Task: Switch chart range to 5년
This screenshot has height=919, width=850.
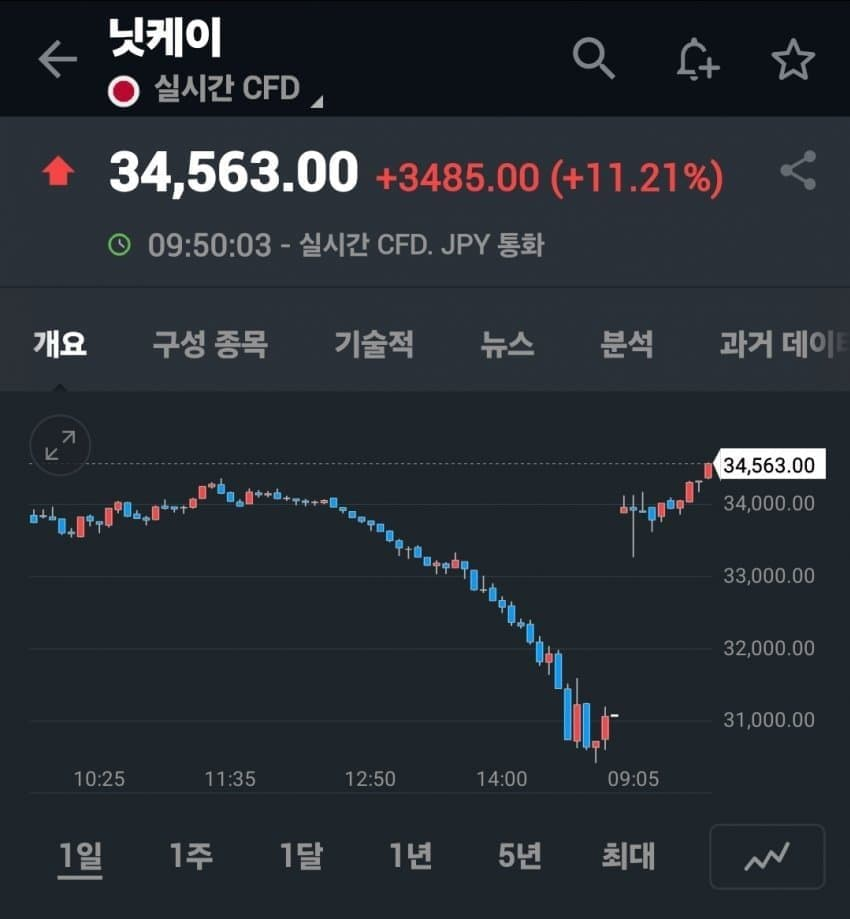Action: coord(520,856)
